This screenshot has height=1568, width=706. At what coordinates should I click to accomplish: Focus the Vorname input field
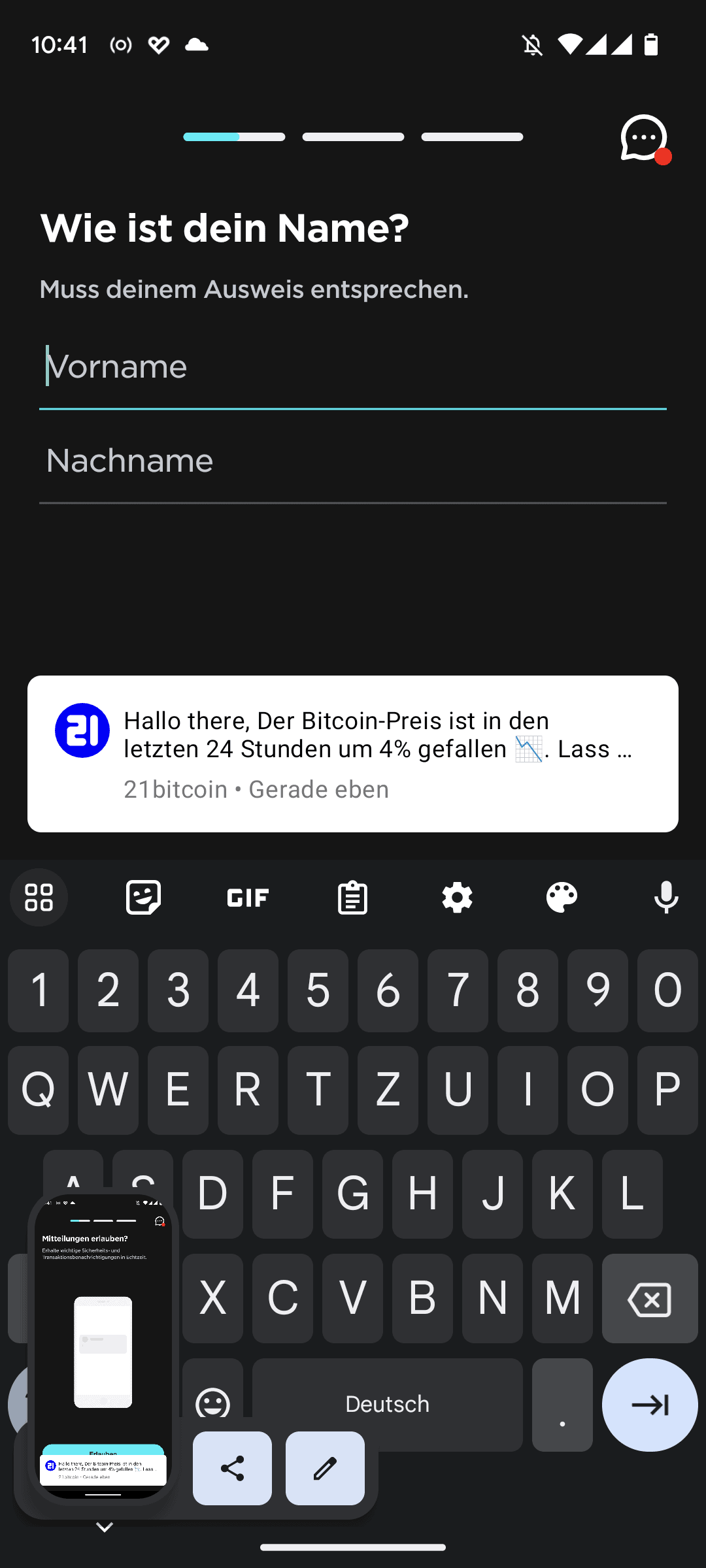(x=353, y=367)
